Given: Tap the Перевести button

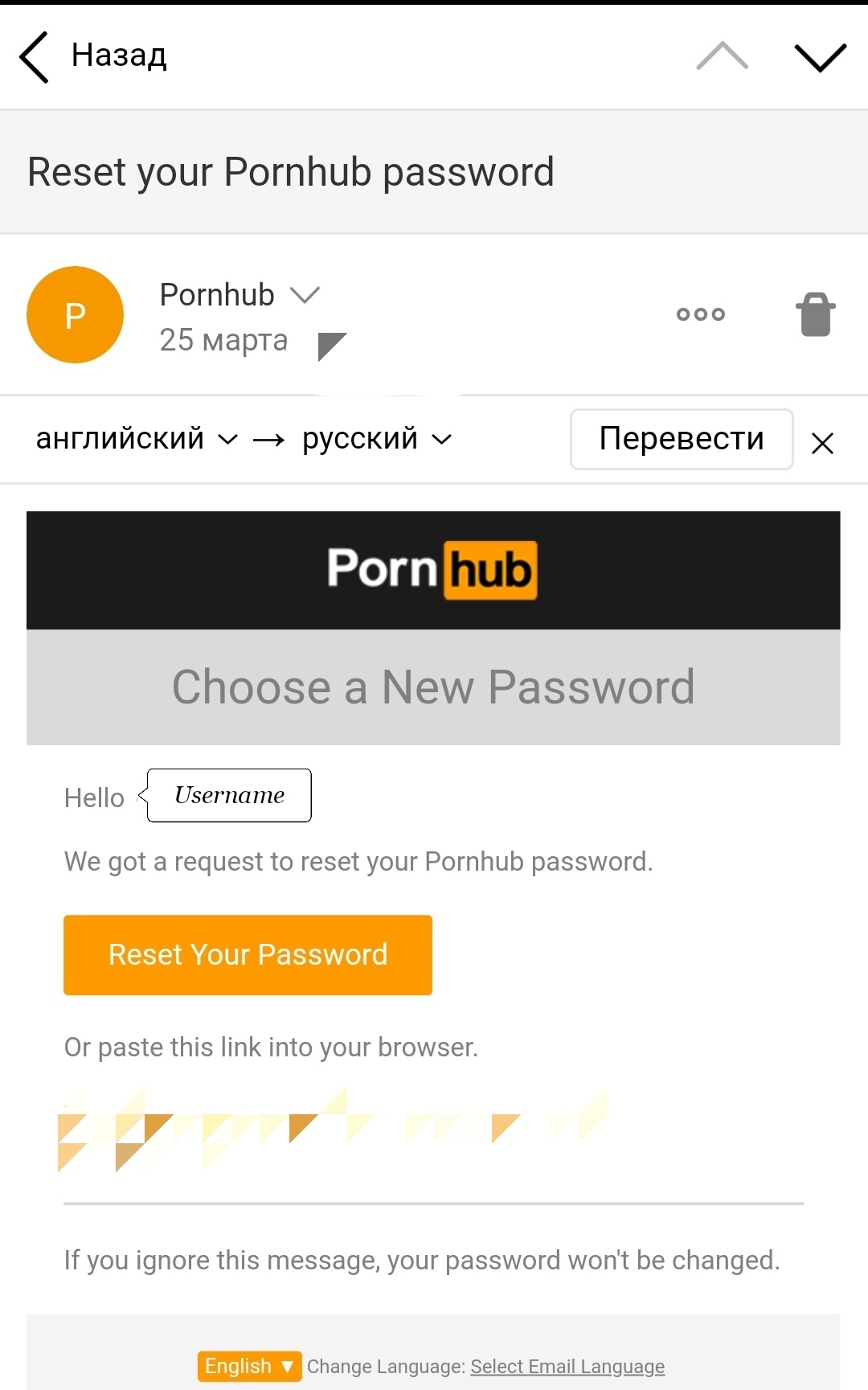Looking at the screenshot, I should [x=681, y=439].
